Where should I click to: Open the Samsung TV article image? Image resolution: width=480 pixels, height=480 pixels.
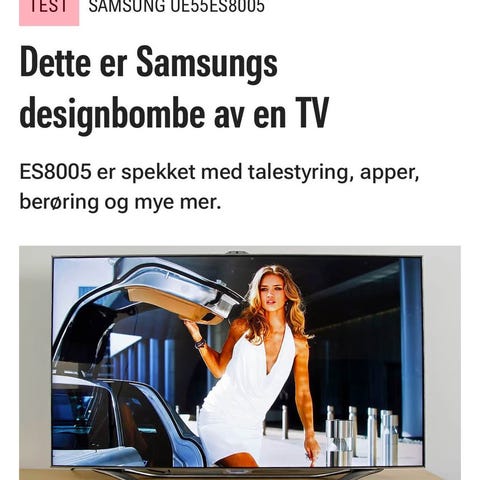click(240, 363)
